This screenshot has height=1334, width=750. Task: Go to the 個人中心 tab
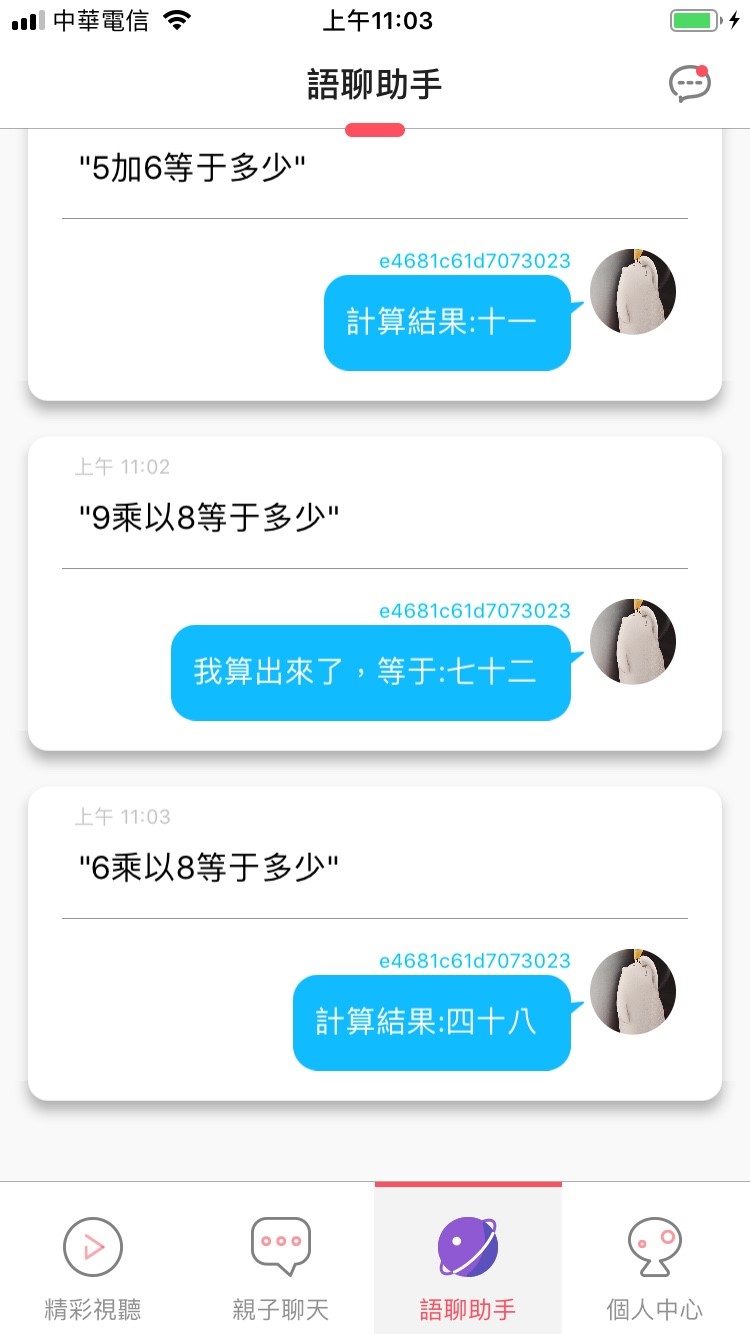(x=654, y=1267)
